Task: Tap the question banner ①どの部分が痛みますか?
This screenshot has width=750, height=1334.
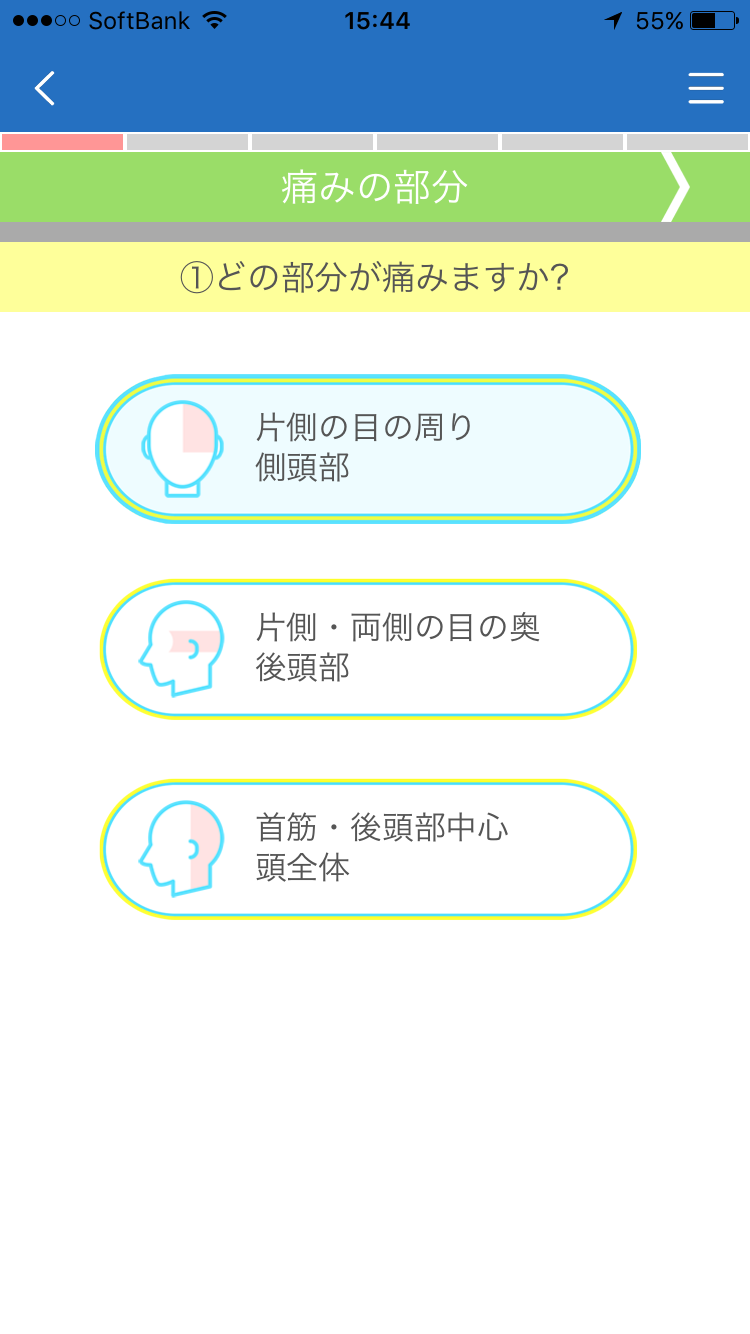Action: point(375,276)
